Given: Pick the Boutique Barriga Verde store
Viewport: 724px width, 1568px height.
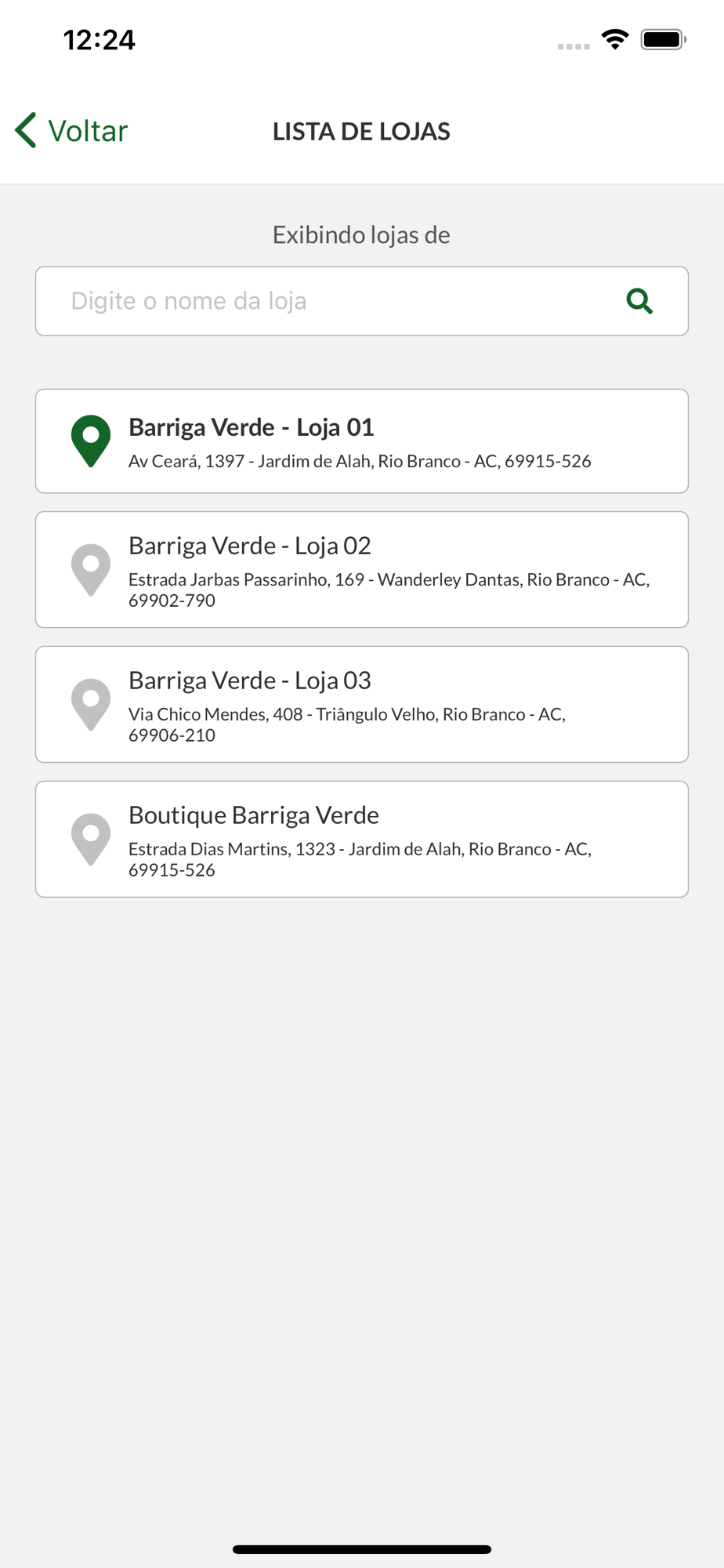Looking at the screenshot, I should 361,840.
